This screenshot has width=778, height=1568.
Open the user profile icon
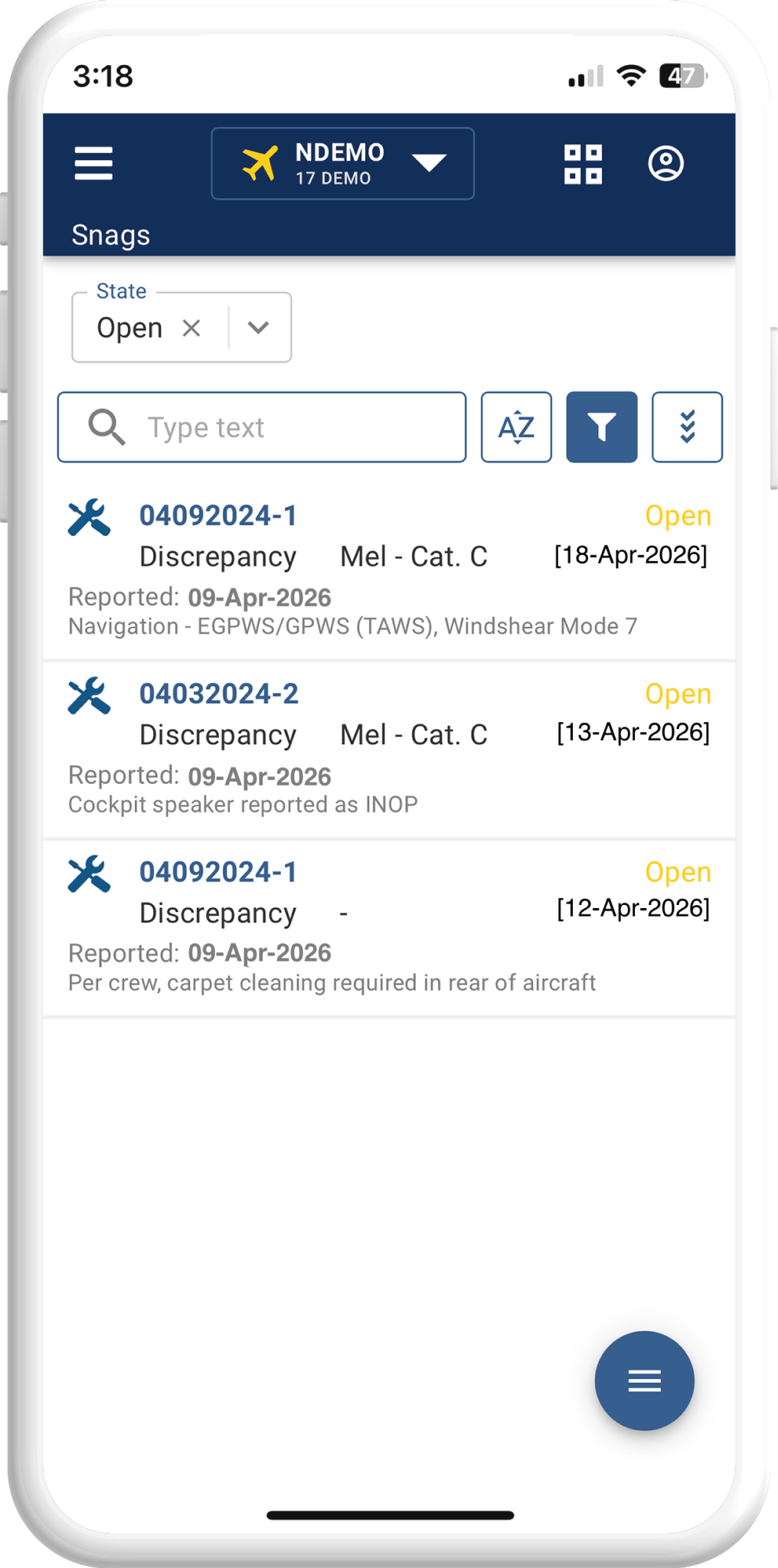point(665,164)
